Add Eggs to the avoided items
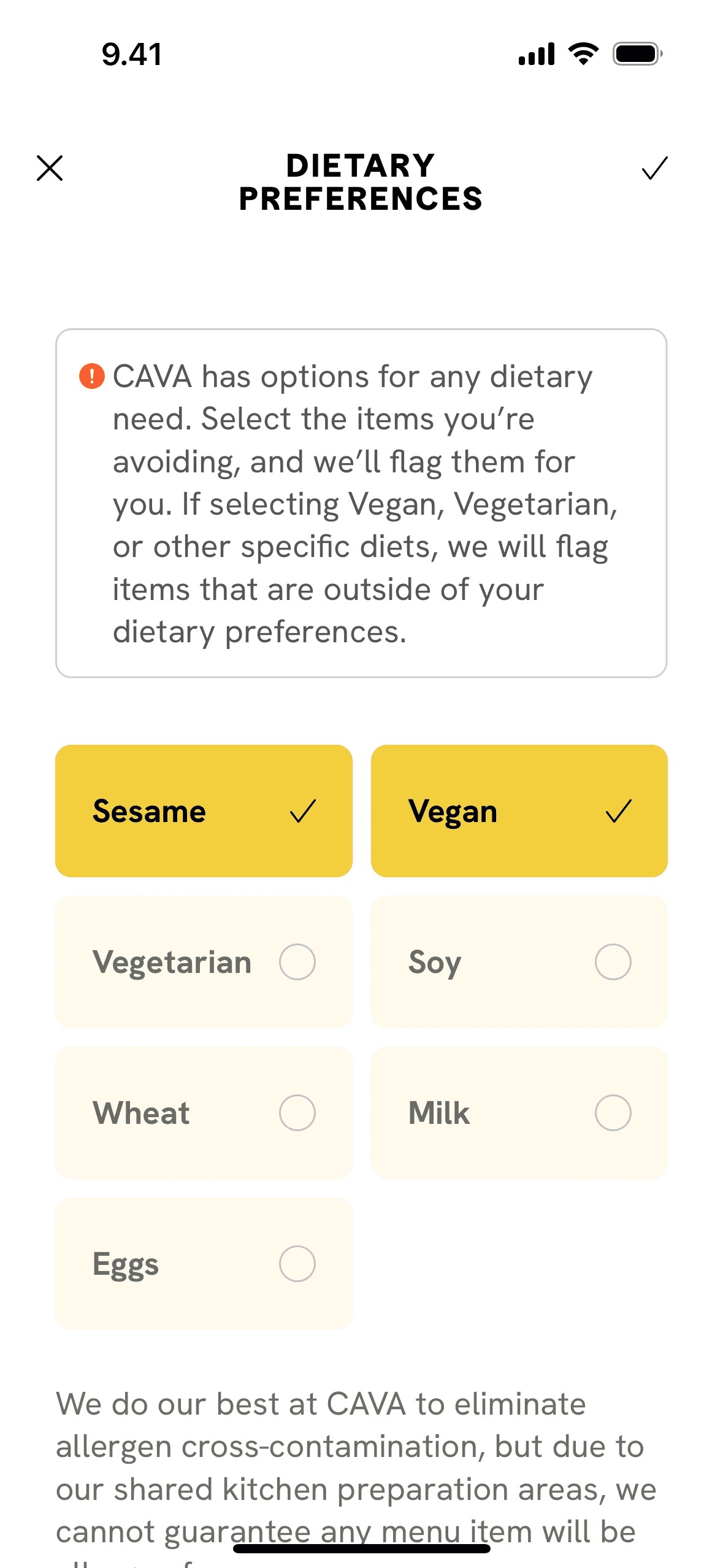723x1568 pixels. 204,1263
